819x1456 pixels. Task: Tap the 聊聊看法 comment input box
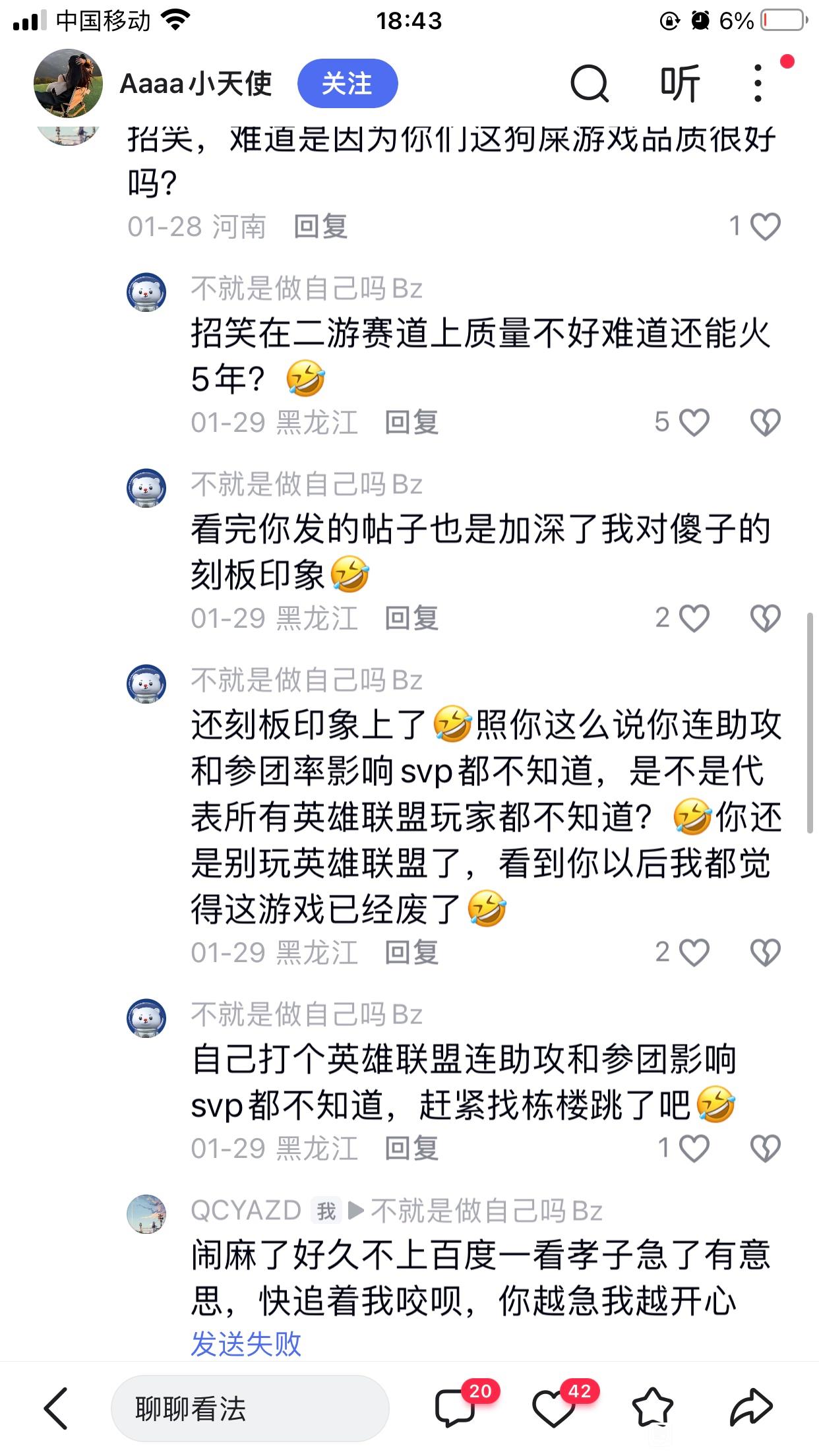(250, 1409)
